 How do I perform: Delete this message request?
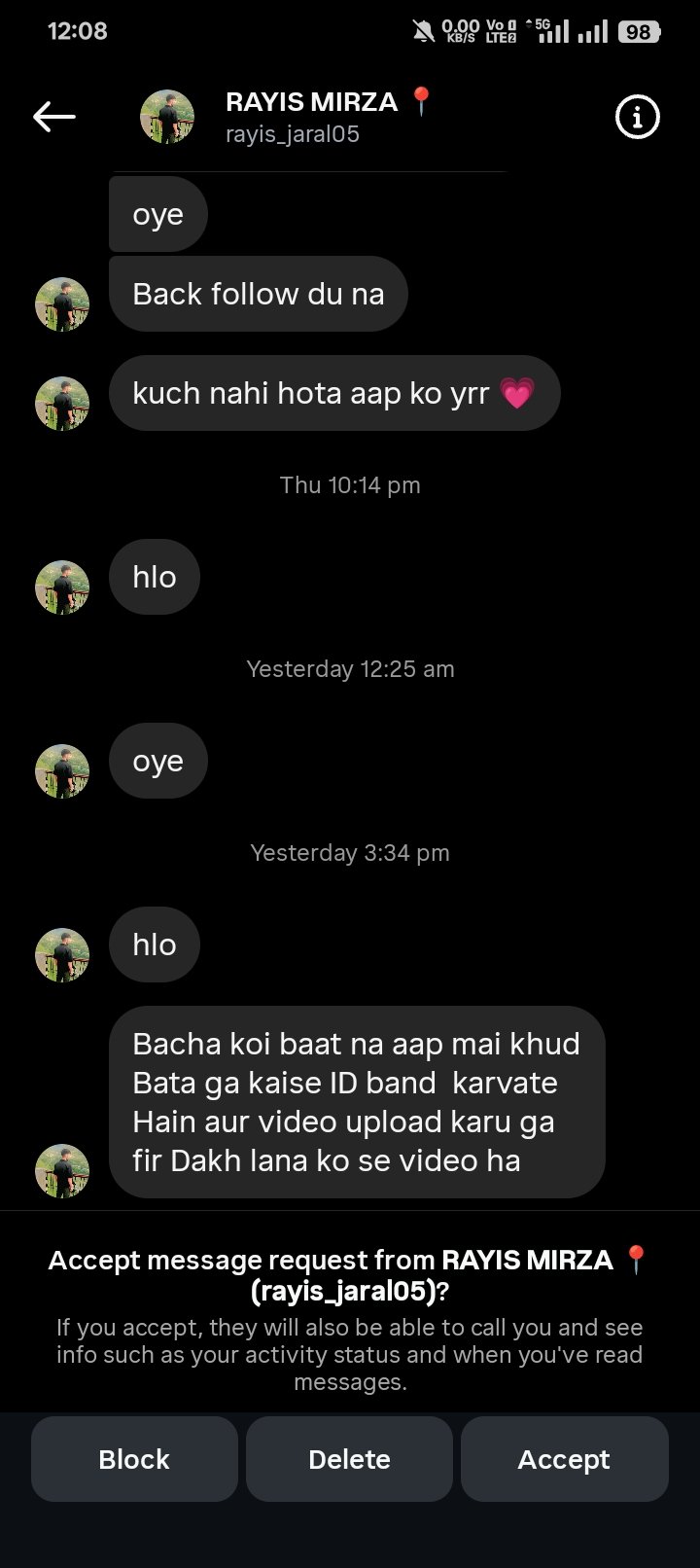(349, 1458)
